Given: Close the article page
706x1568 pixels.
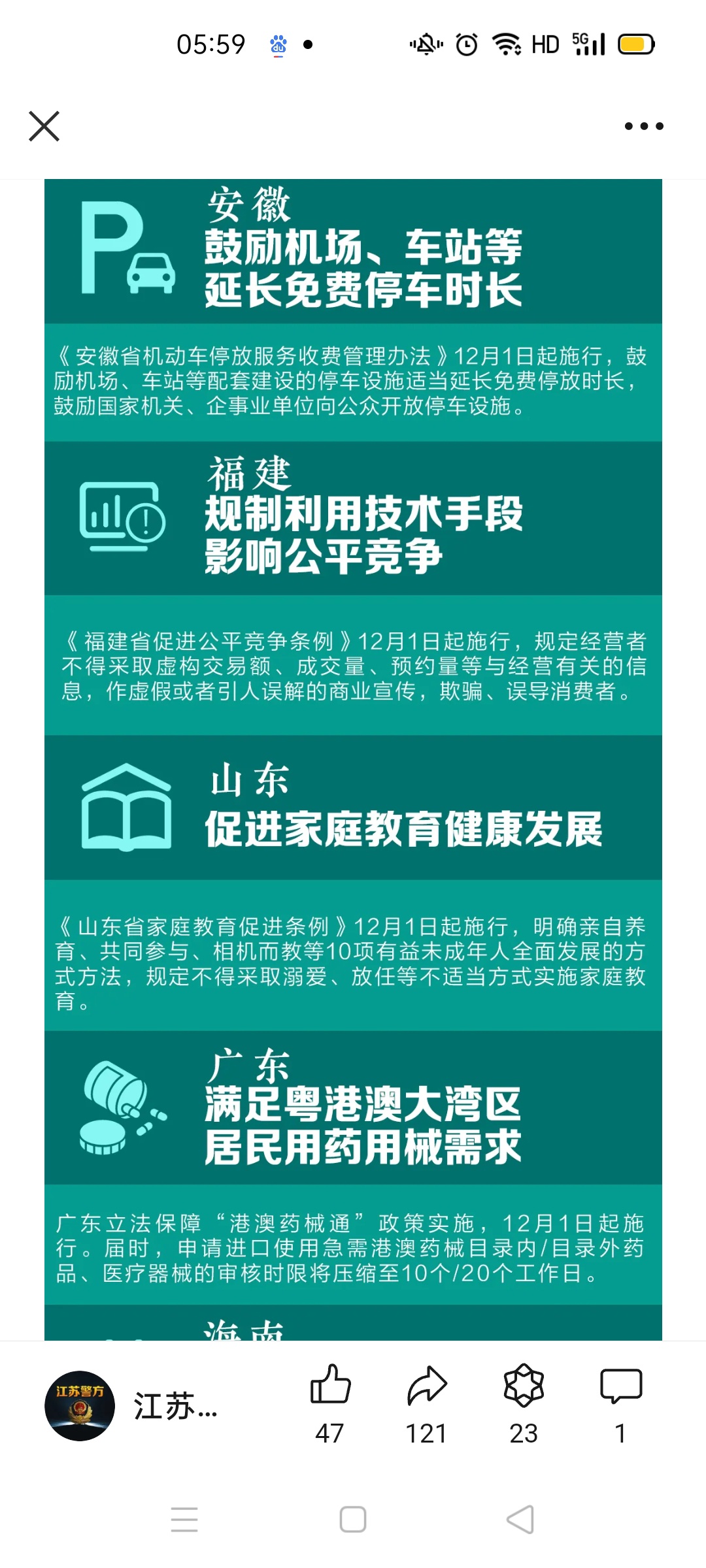Looking at the screenshot, I should point(44,126).
